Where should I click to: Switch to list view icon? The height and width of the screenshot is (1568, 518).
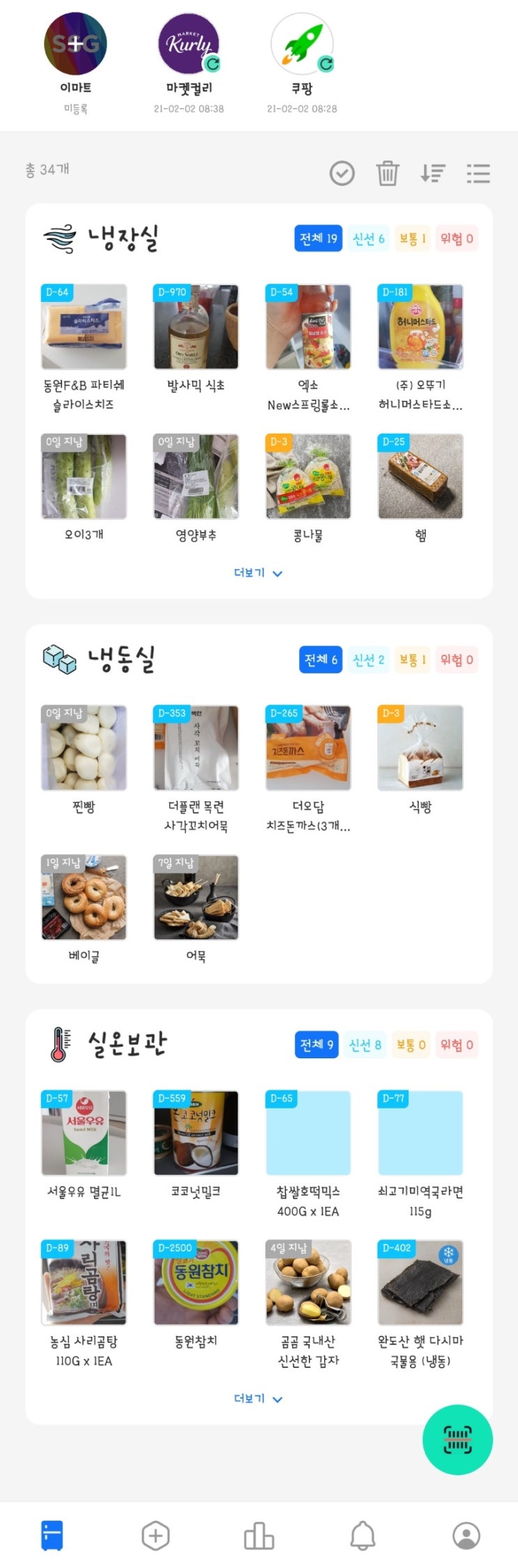pos(478,173)
